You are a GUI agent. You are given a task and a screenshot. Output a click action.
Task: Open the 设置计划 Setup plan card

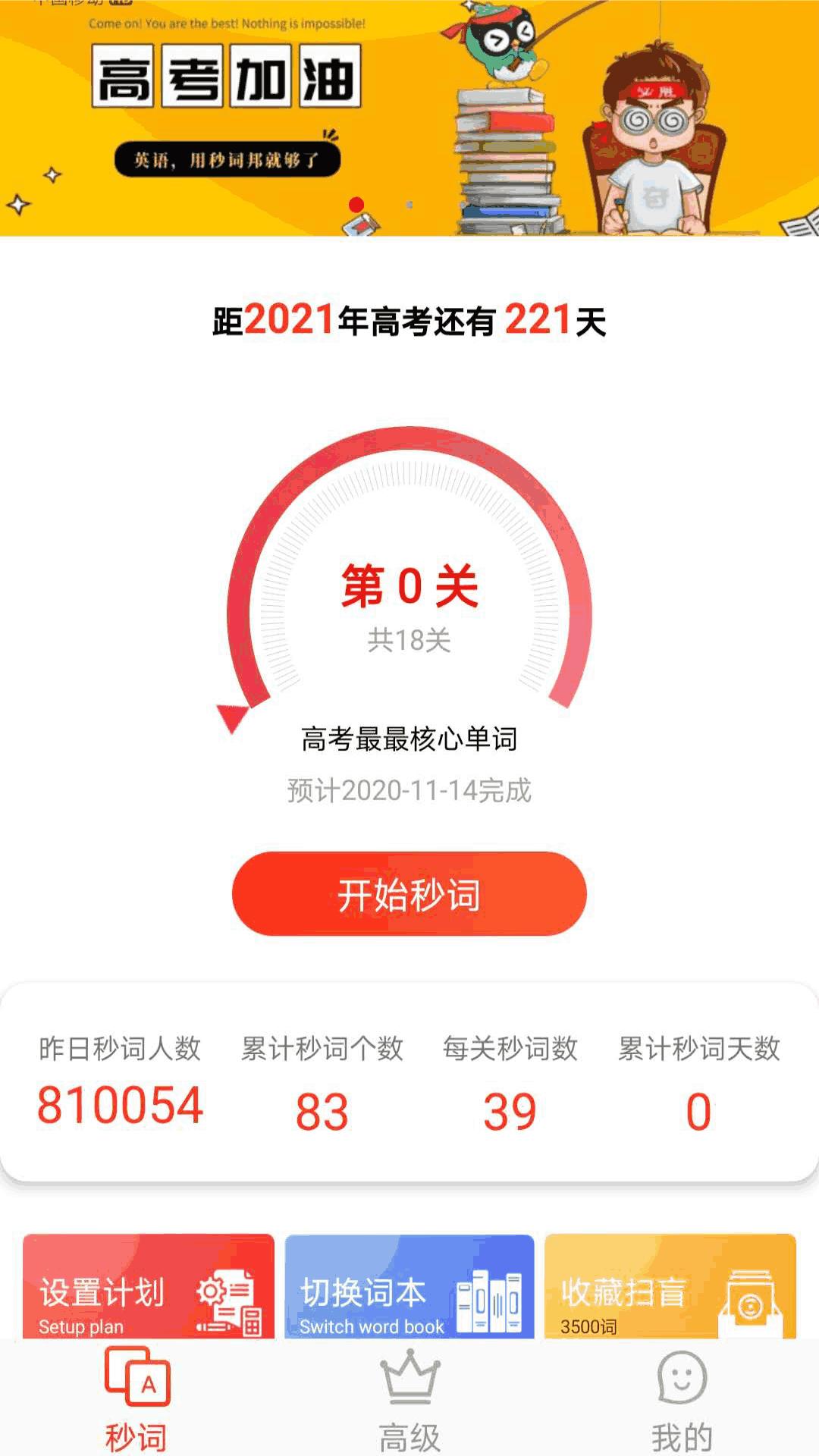pyautogui.click(x=149, y=1287)
